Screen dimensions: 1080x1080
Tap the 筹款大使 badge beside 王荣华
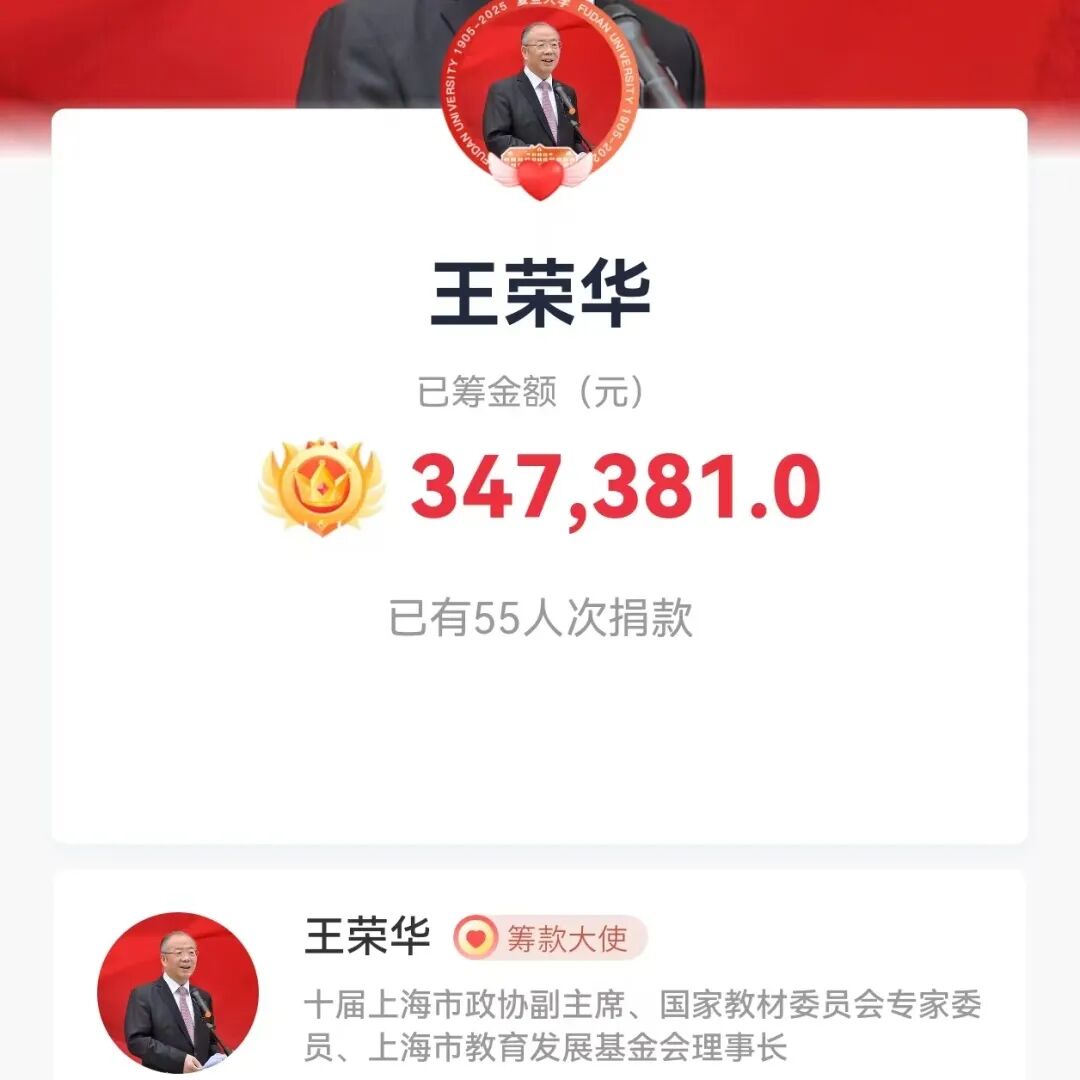tap(550, 938)
